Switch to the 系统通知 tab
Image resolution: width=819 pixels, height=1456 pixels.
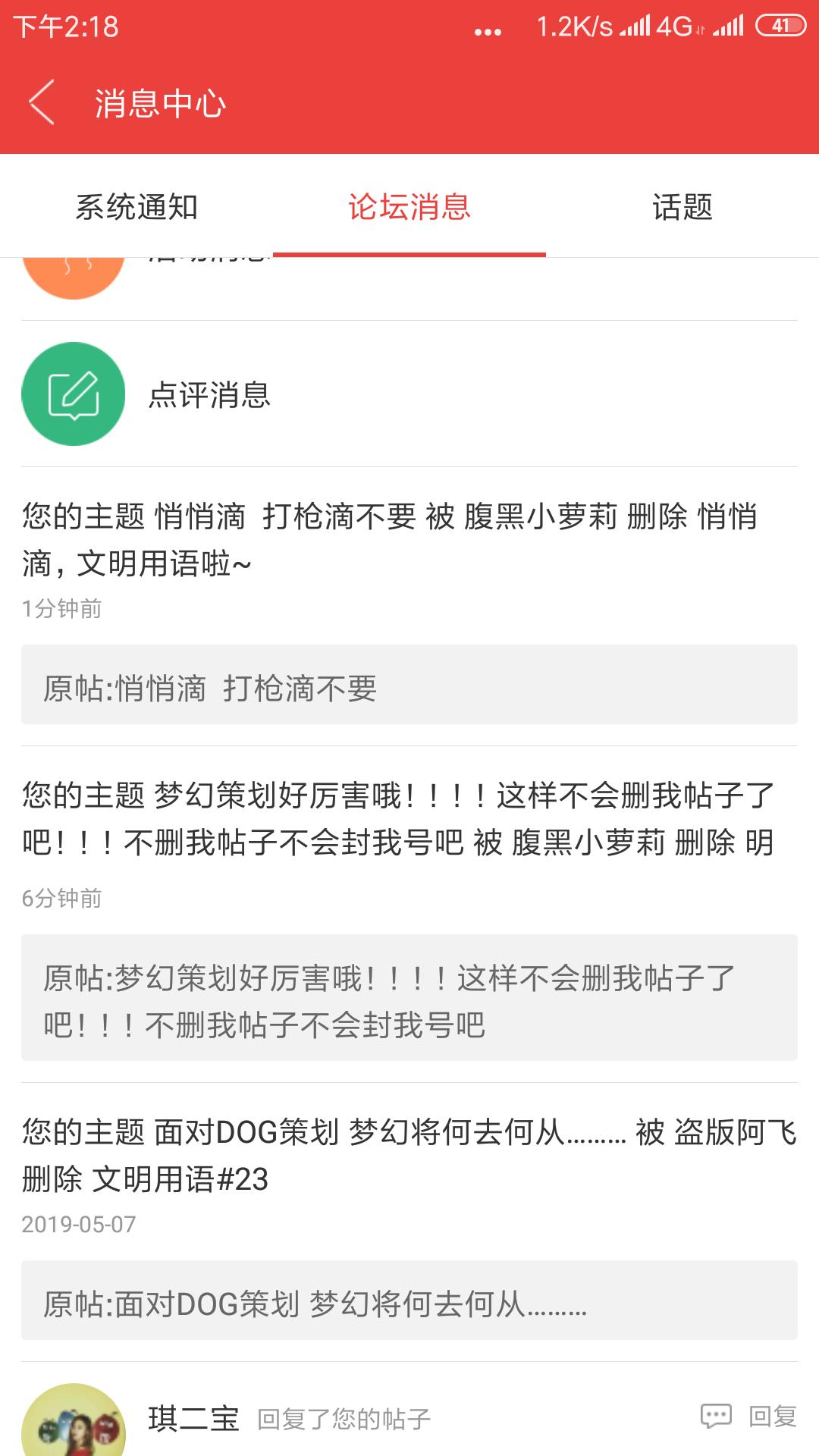tap(136, 207)
